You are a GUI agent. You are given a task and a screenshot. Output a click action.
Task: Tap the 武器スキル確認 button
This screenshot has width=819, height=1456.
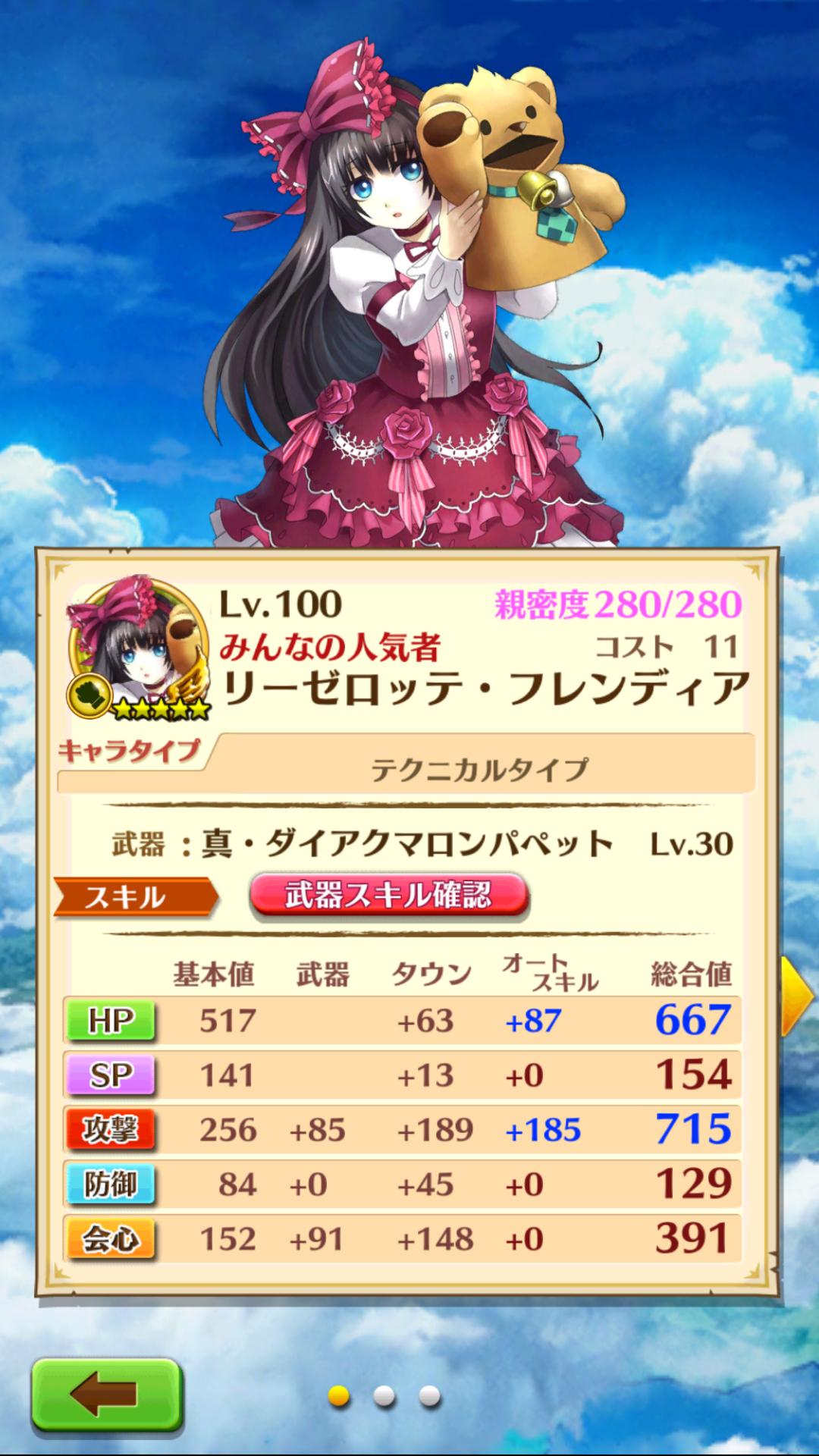(388, 896)
